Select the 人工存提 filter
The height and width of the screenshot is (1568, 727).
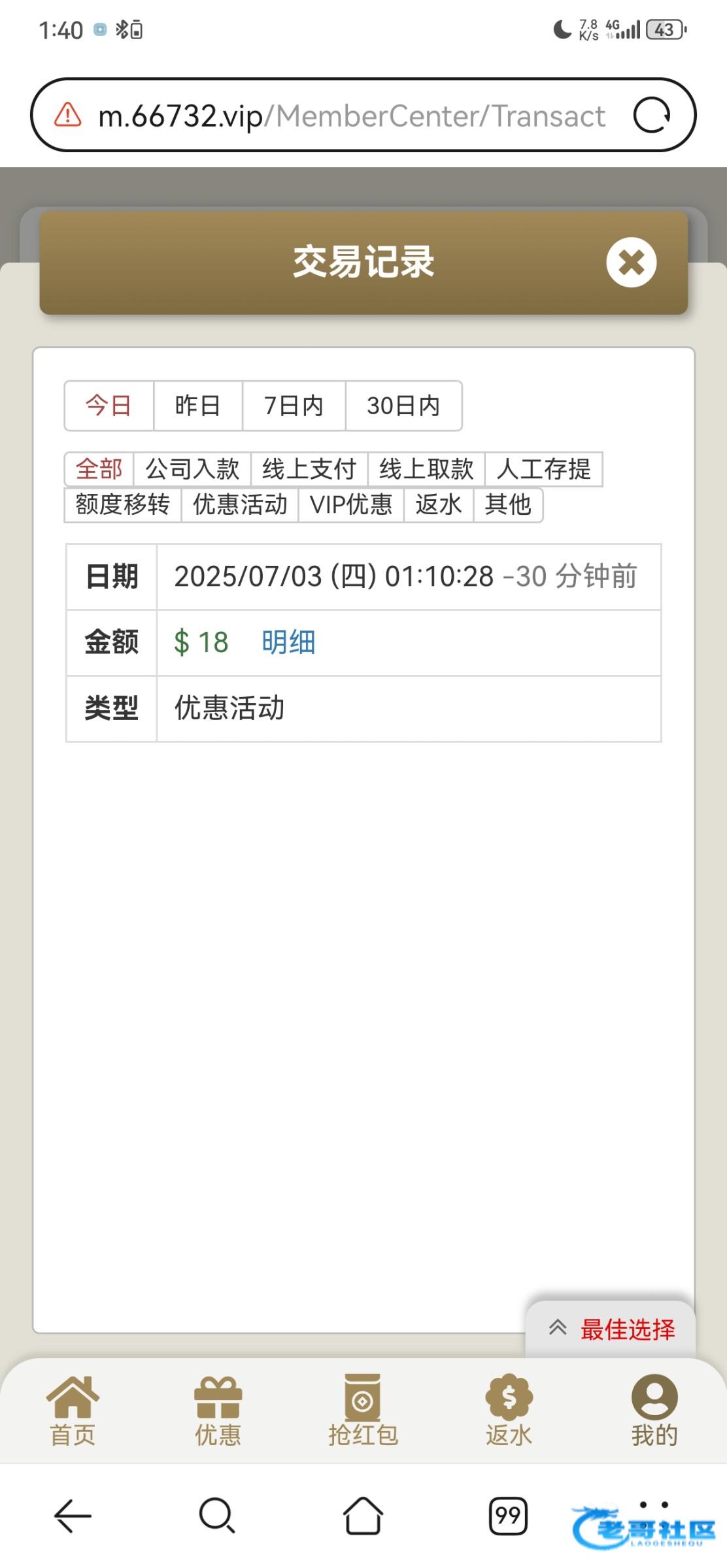click(543, 469)
